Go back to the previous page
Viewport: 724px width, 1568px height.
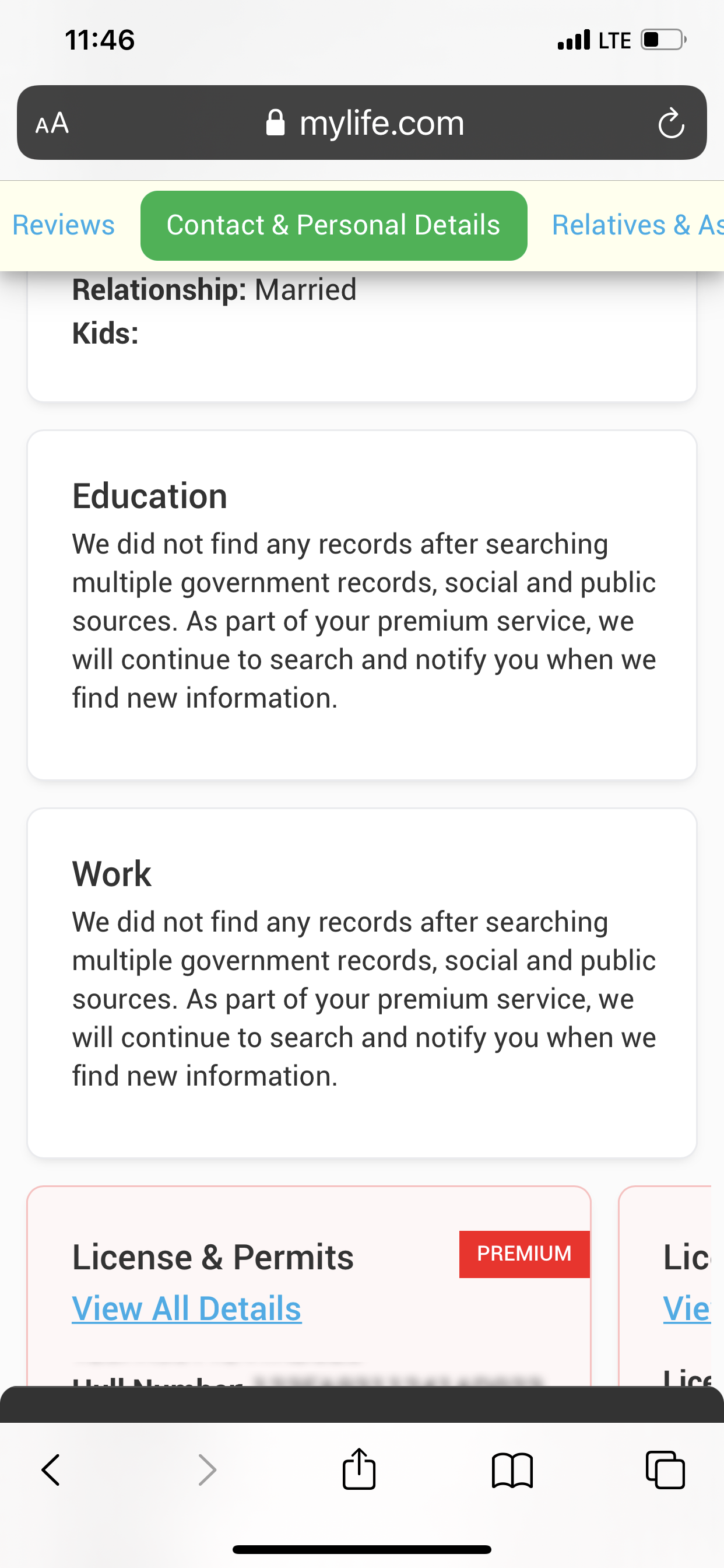point(51,1471)
